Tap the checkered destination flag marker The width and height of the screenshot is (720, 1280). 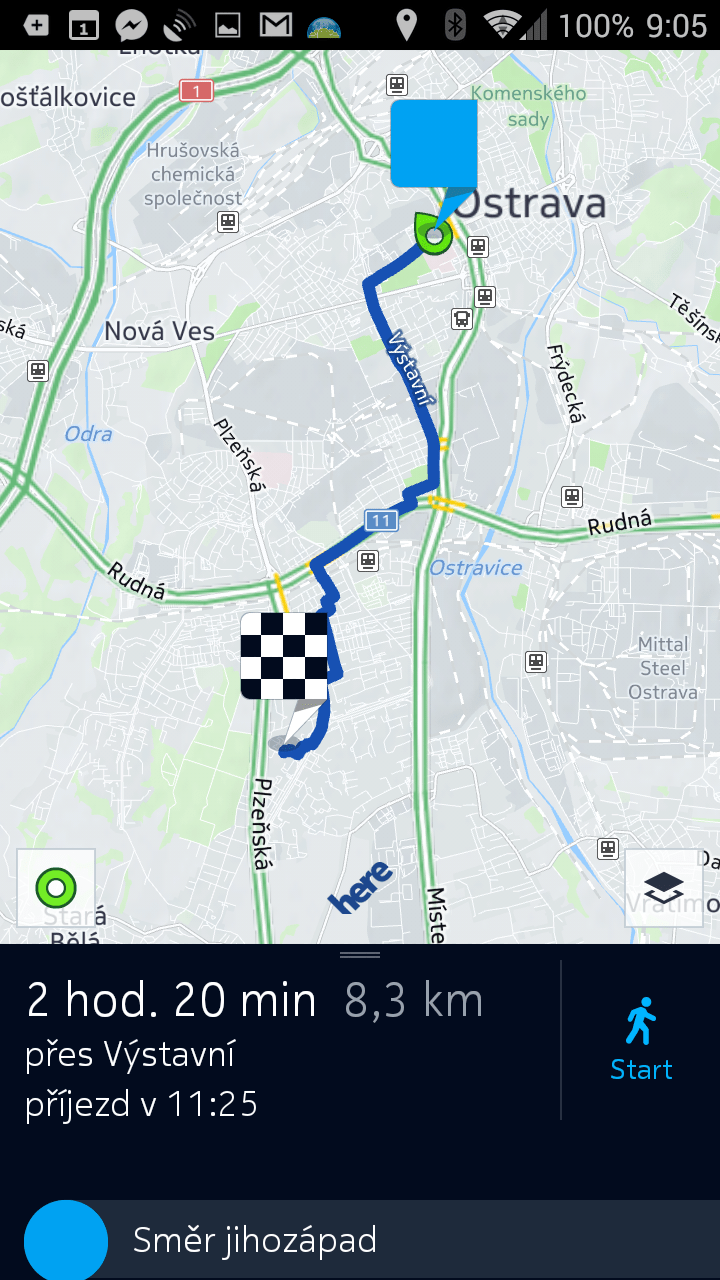click(x=285, y=656)
